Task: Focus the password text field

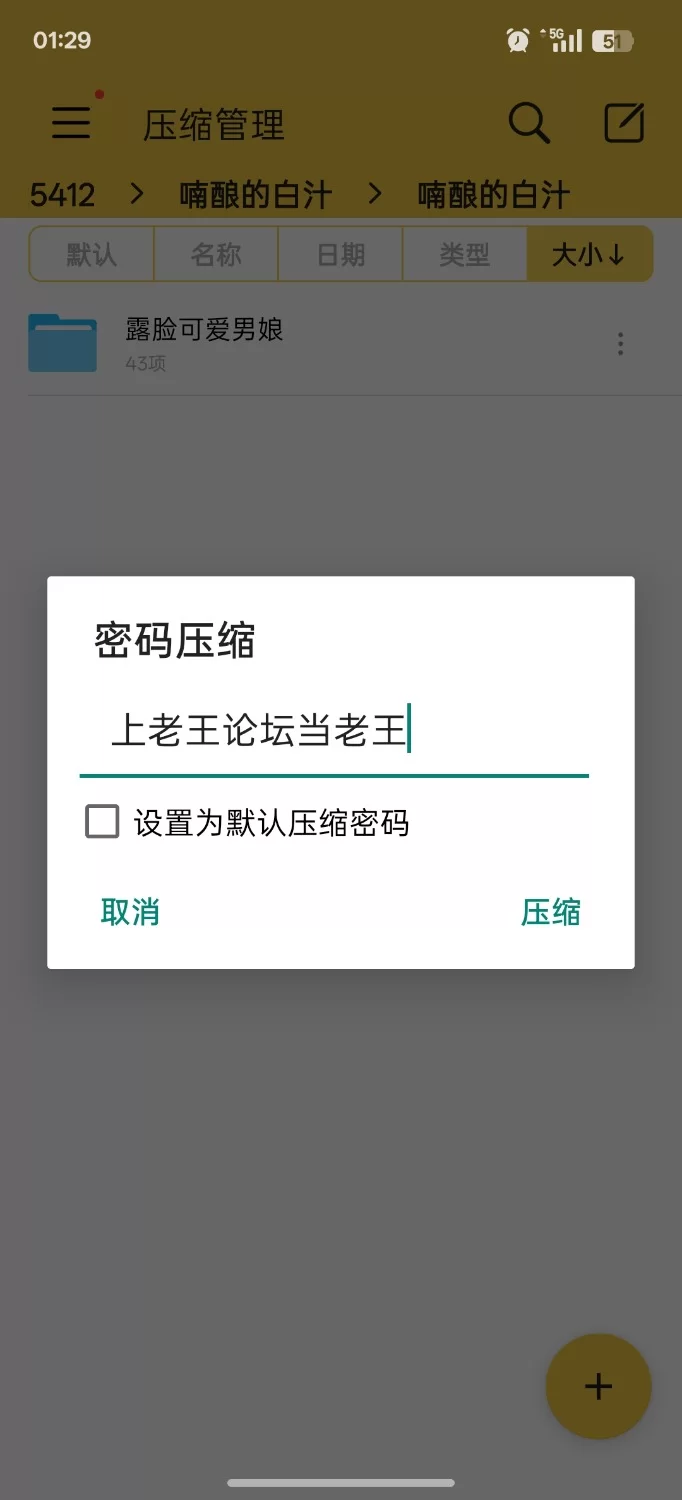Action: point(334,732)
